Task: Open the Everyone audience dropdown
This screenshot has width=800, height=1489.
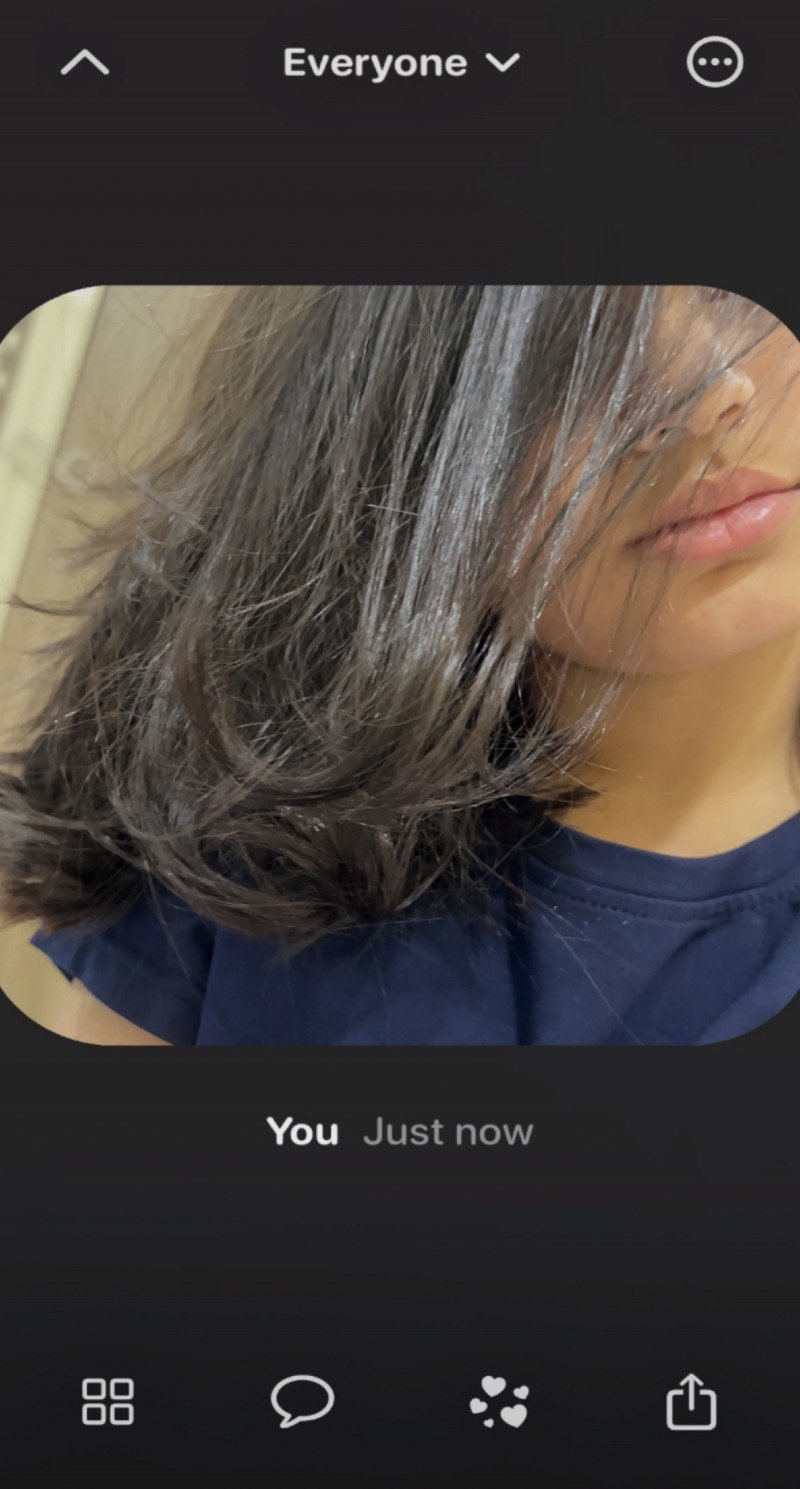Action: [x=401, y=64]
